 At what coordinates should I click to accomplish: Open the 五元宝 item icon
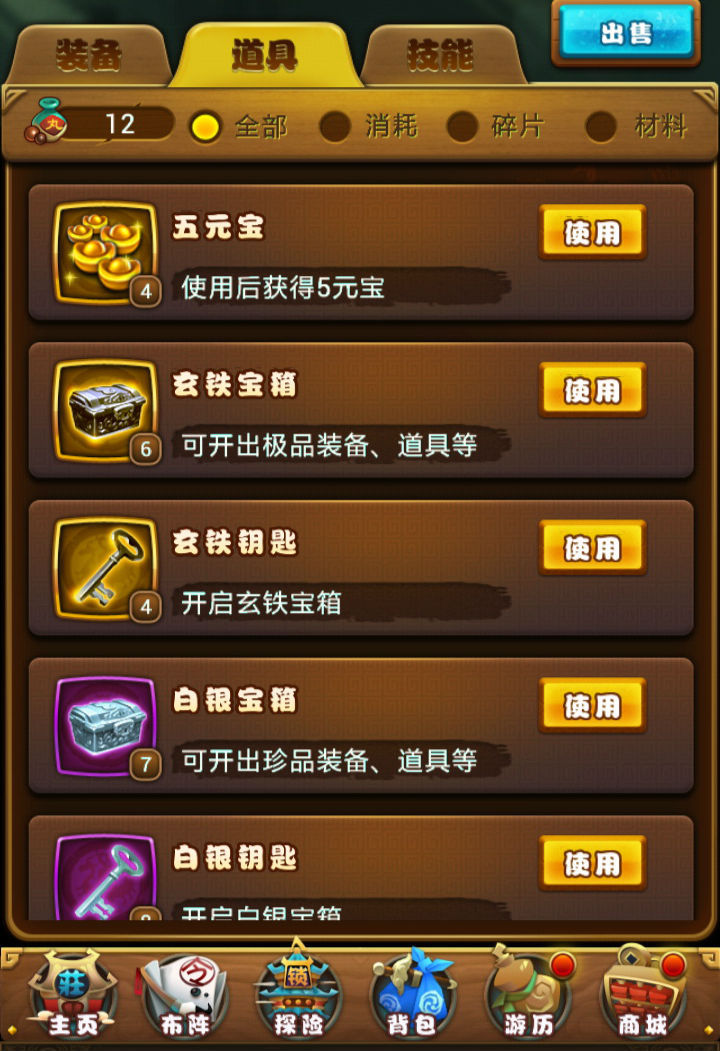(106, 253)
